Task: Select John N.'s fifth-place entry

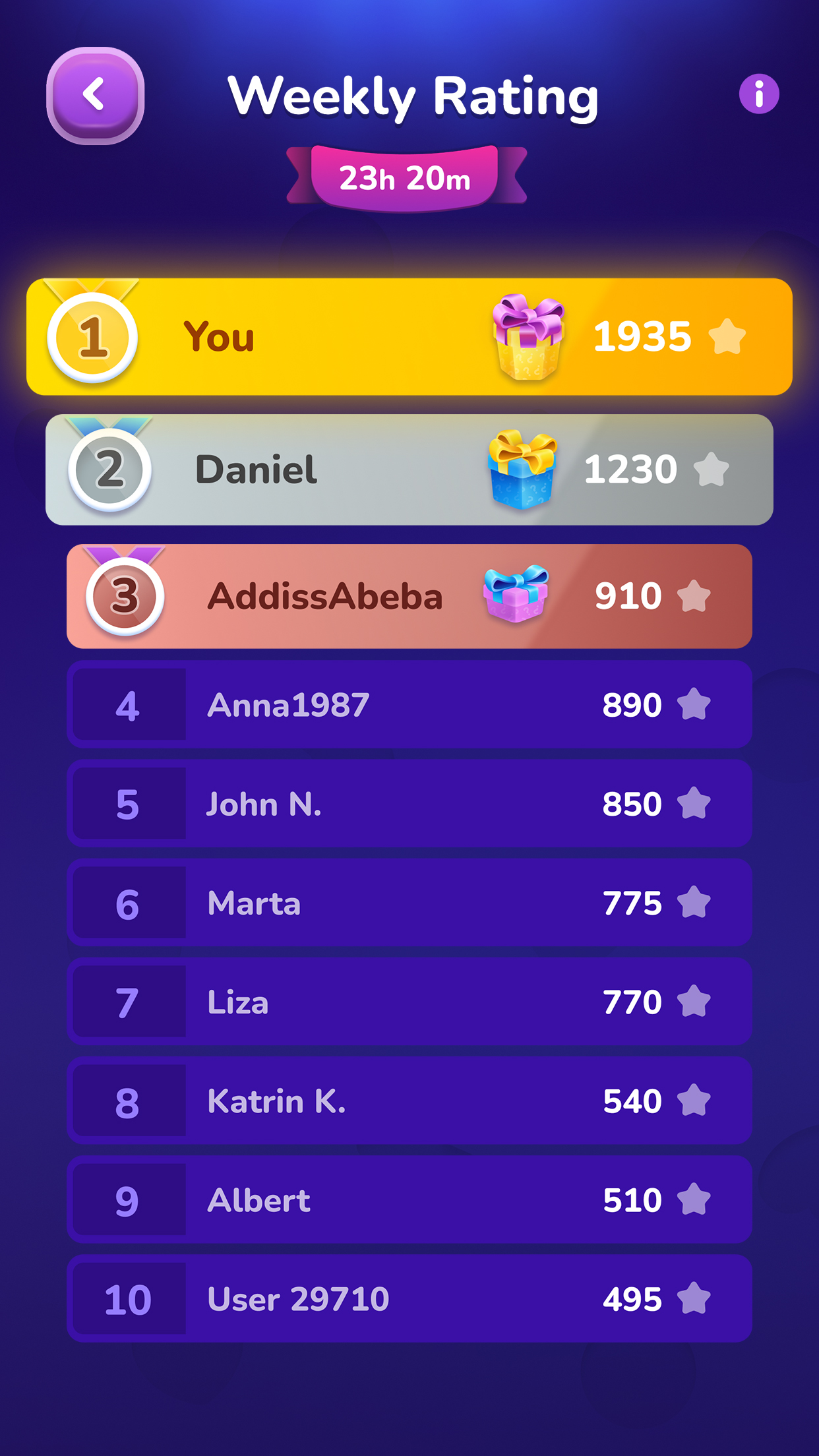Action: point(409,804)
